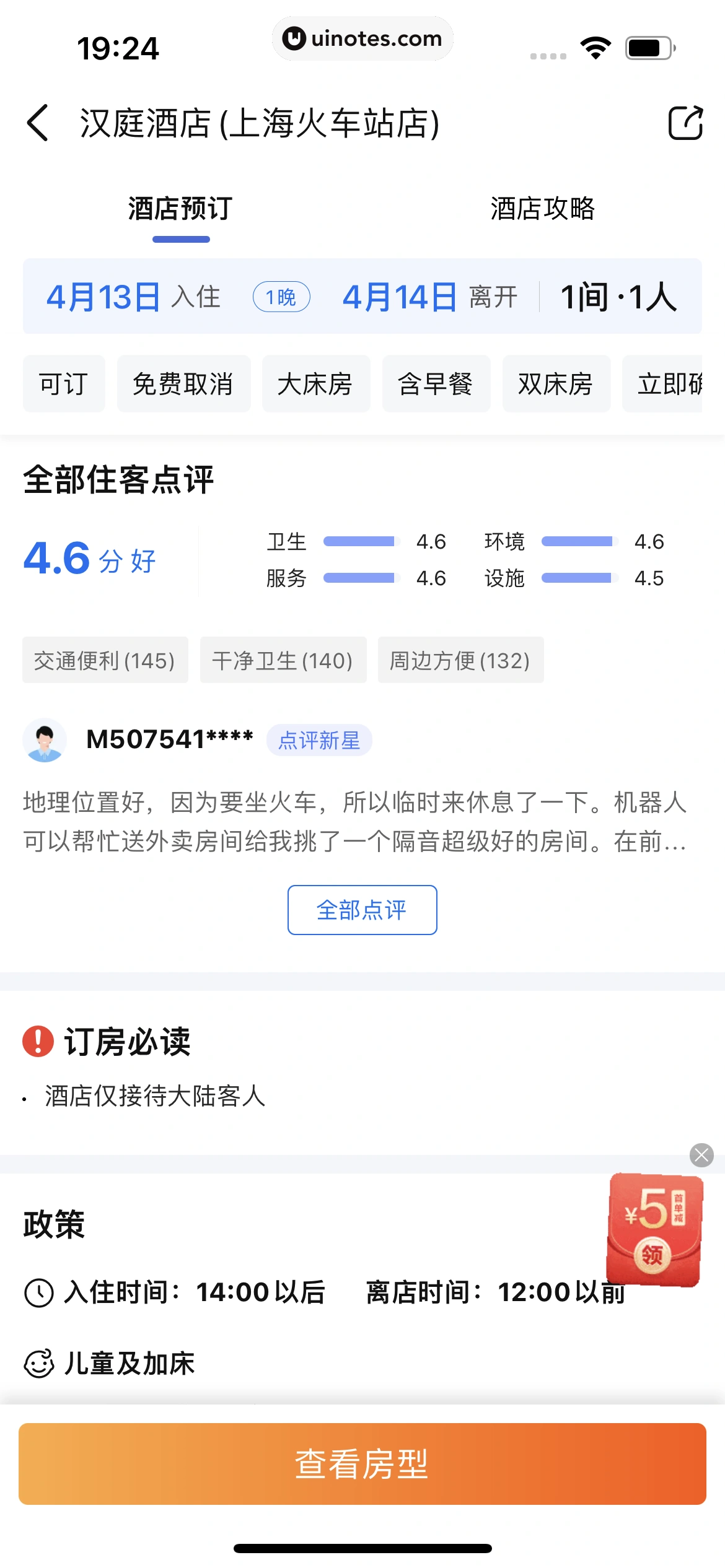Open the 4.6分 overall rating summary
725x1568 pixels.
point(90,559)
